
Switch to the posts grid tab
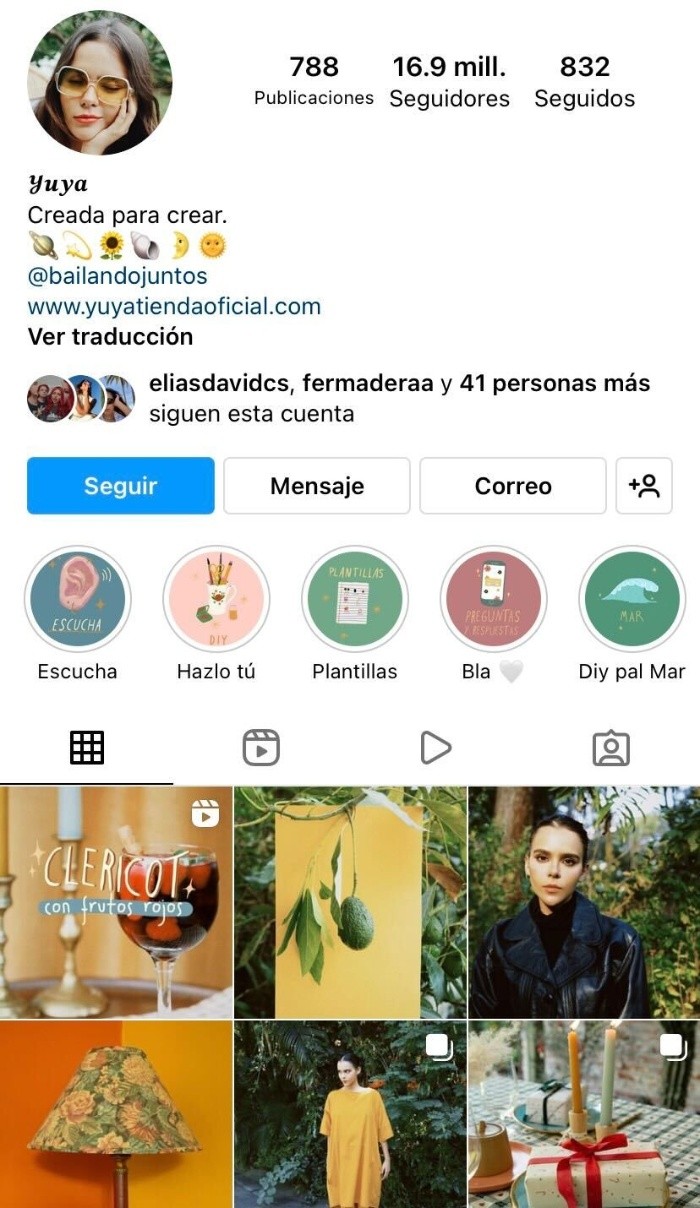click(x=87, y=748)
